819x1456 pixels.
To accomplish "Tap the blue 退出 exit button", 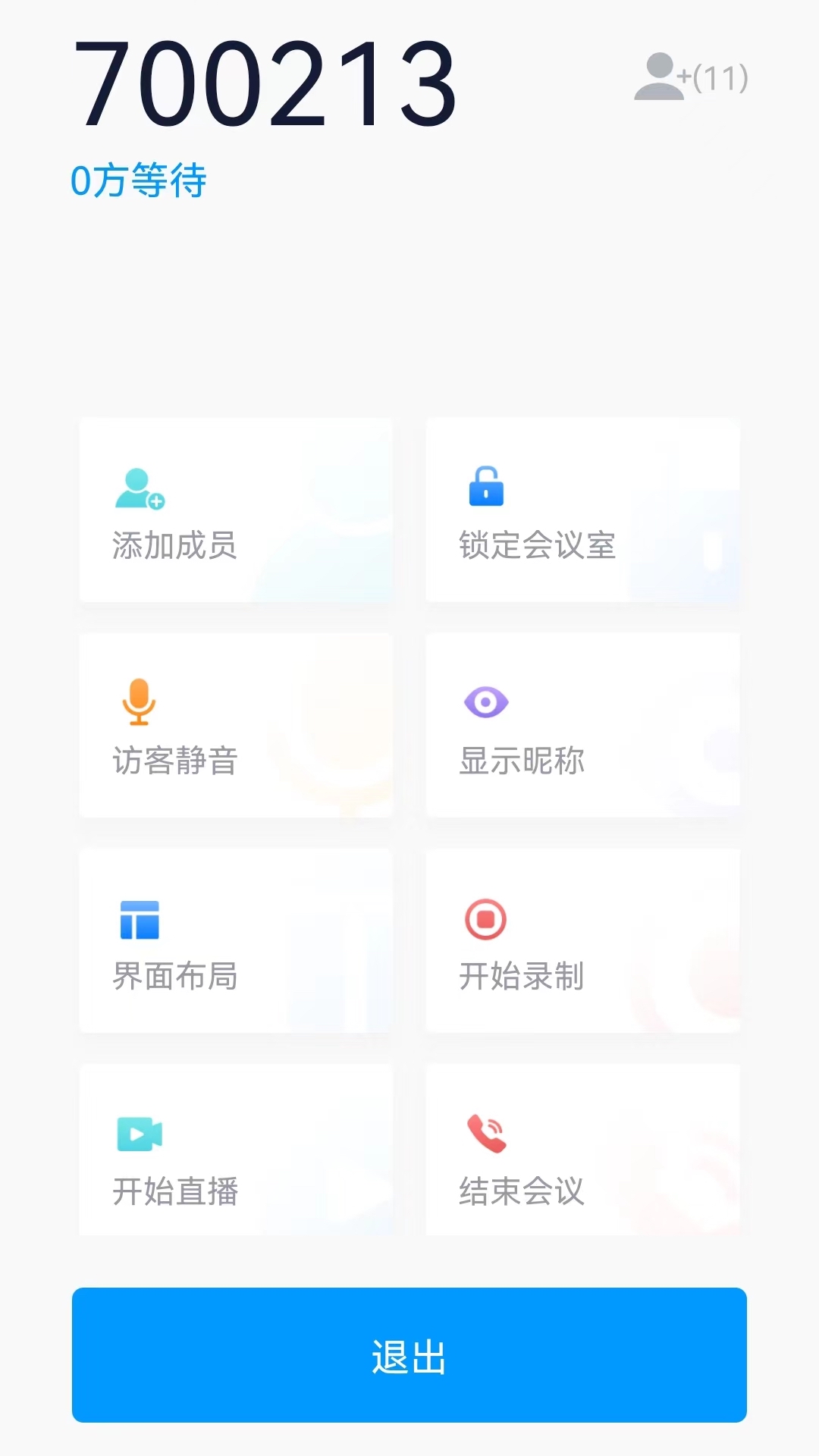I will [409, 1355].
